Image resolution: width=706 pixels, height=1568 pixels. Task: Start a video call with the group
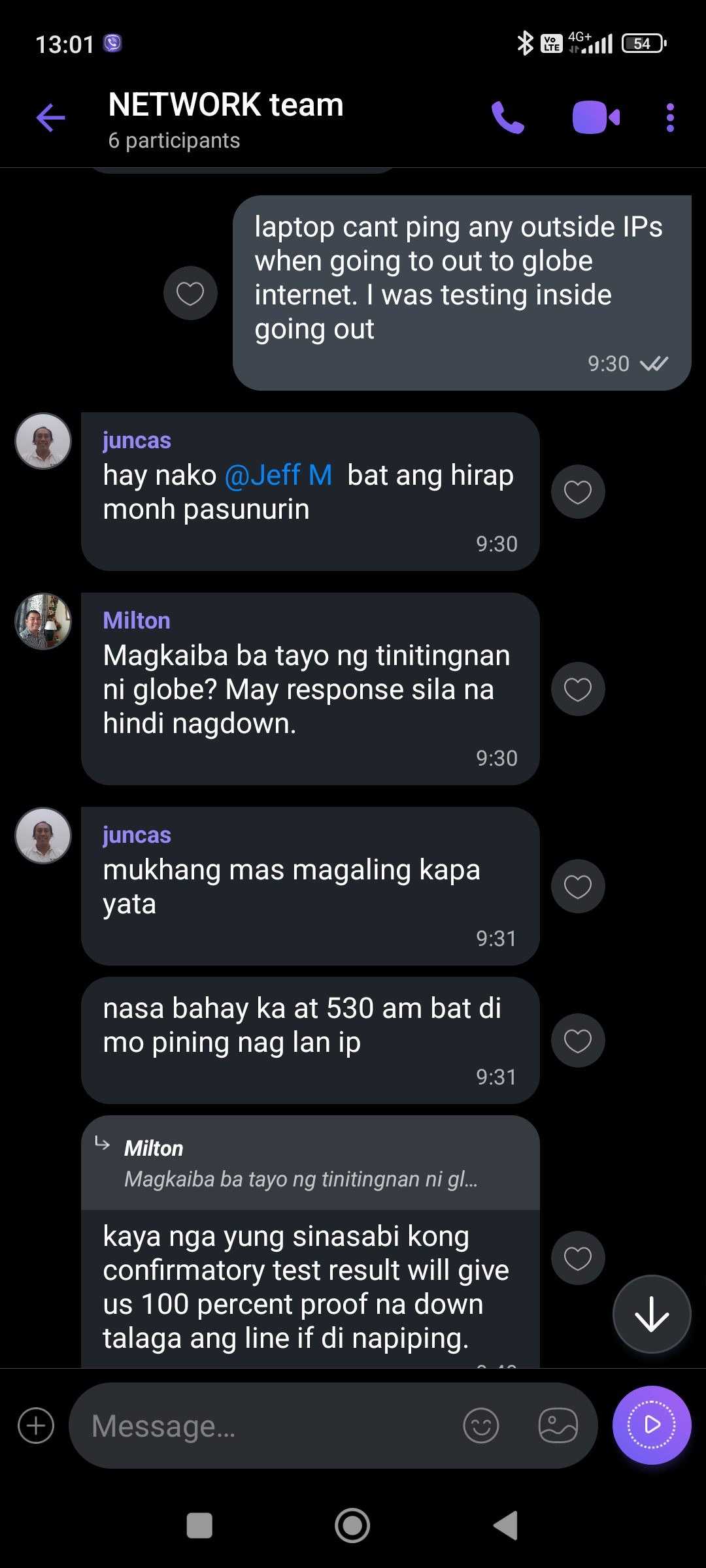tap(596, 118)
